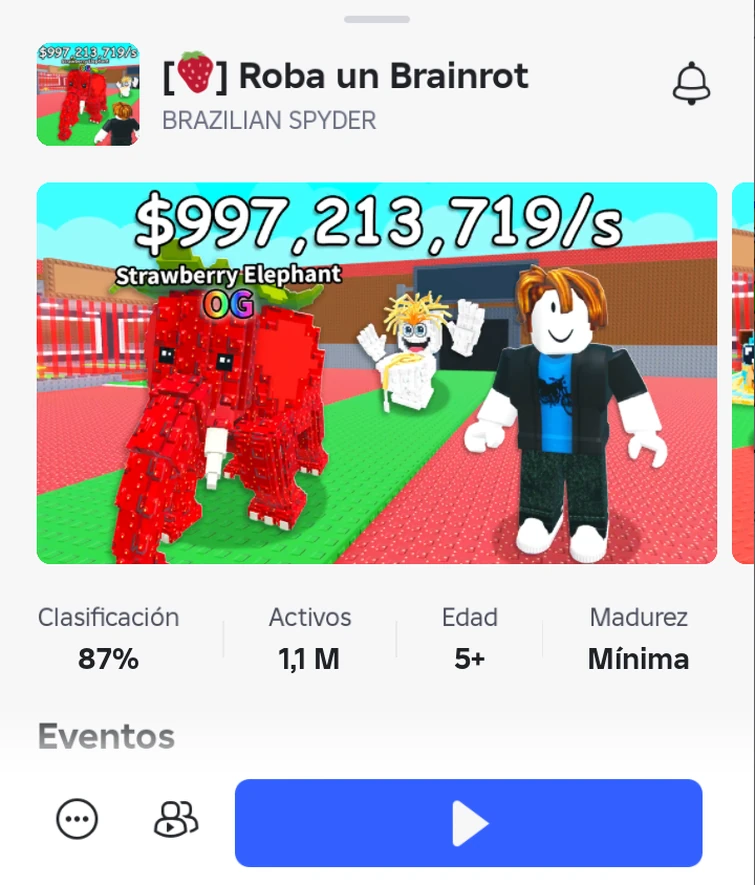
Task: Open the join friends icon
Action: click(176, 821)
